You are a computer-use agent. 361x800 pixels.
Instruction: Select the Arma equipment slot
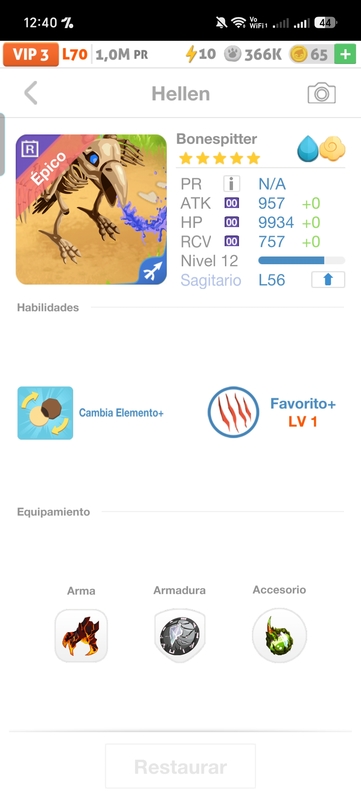coord(81,636)
